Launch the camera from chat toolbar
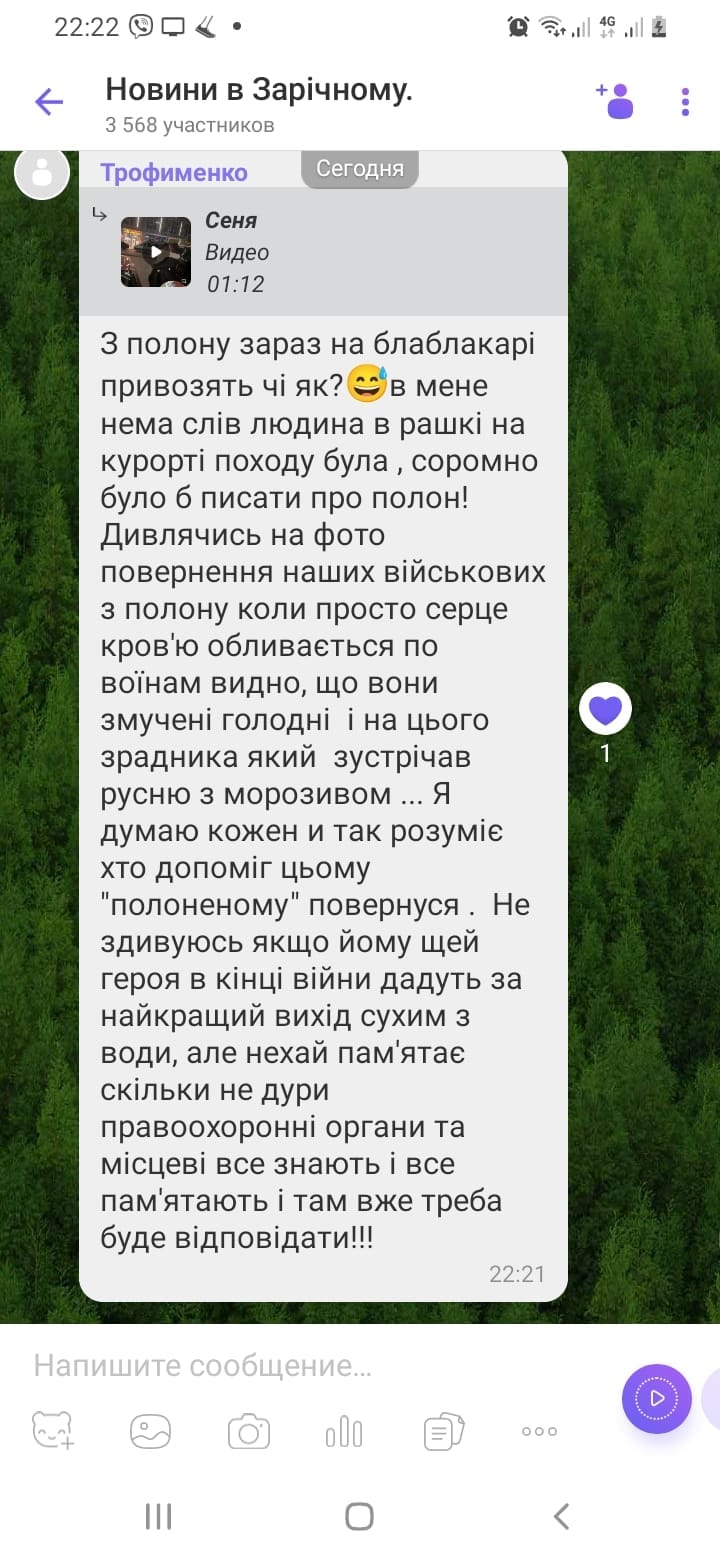720x1560 pixels. [x=248, y=1432]
